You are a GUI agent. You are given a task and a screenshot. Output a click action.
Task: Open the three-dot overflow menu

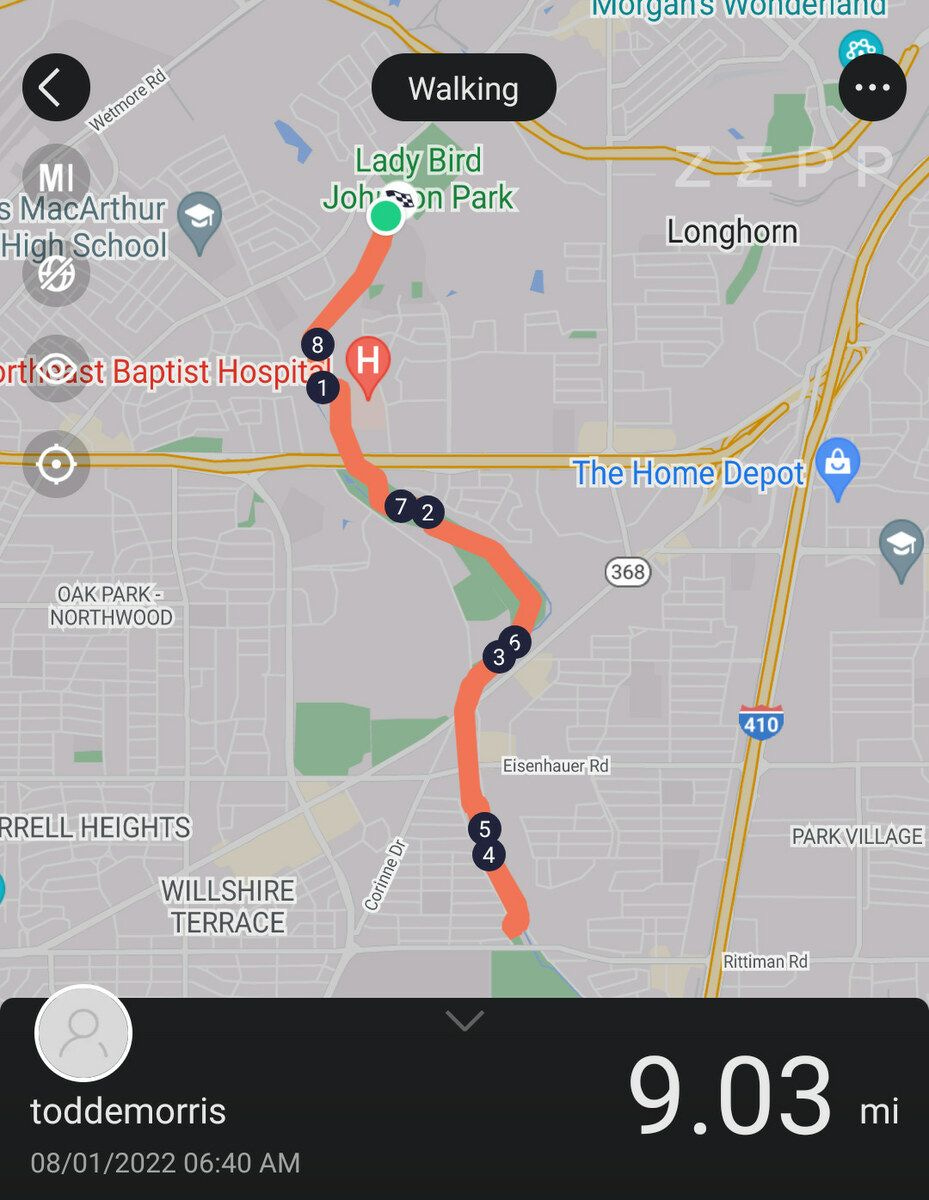pyautogui.click(x=872, y=88)
